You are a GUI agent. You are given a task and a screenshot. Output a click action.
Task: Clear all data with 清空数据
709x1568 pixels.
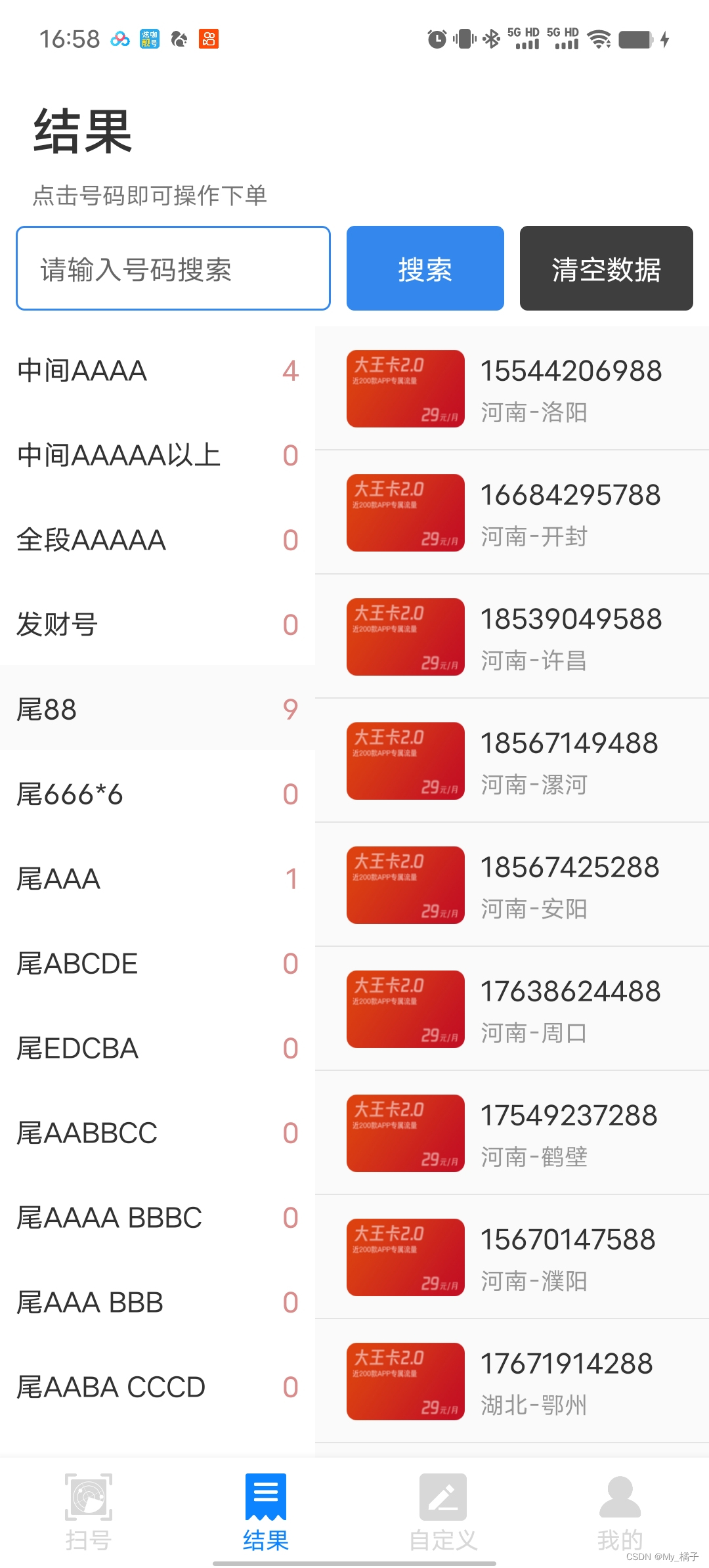(x=606, y=269)
